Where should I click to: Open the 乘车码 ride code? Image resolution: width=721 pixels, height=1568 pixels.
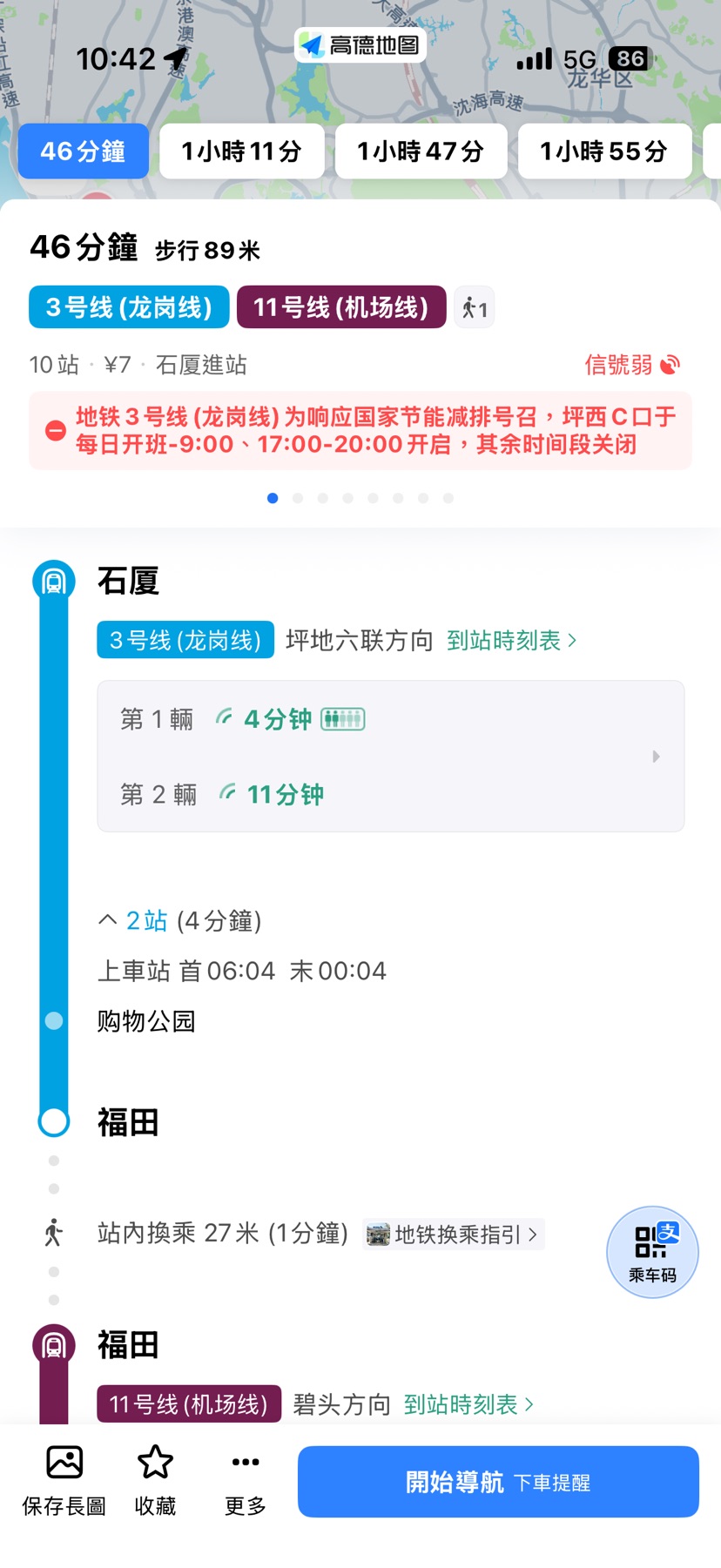652,1252
